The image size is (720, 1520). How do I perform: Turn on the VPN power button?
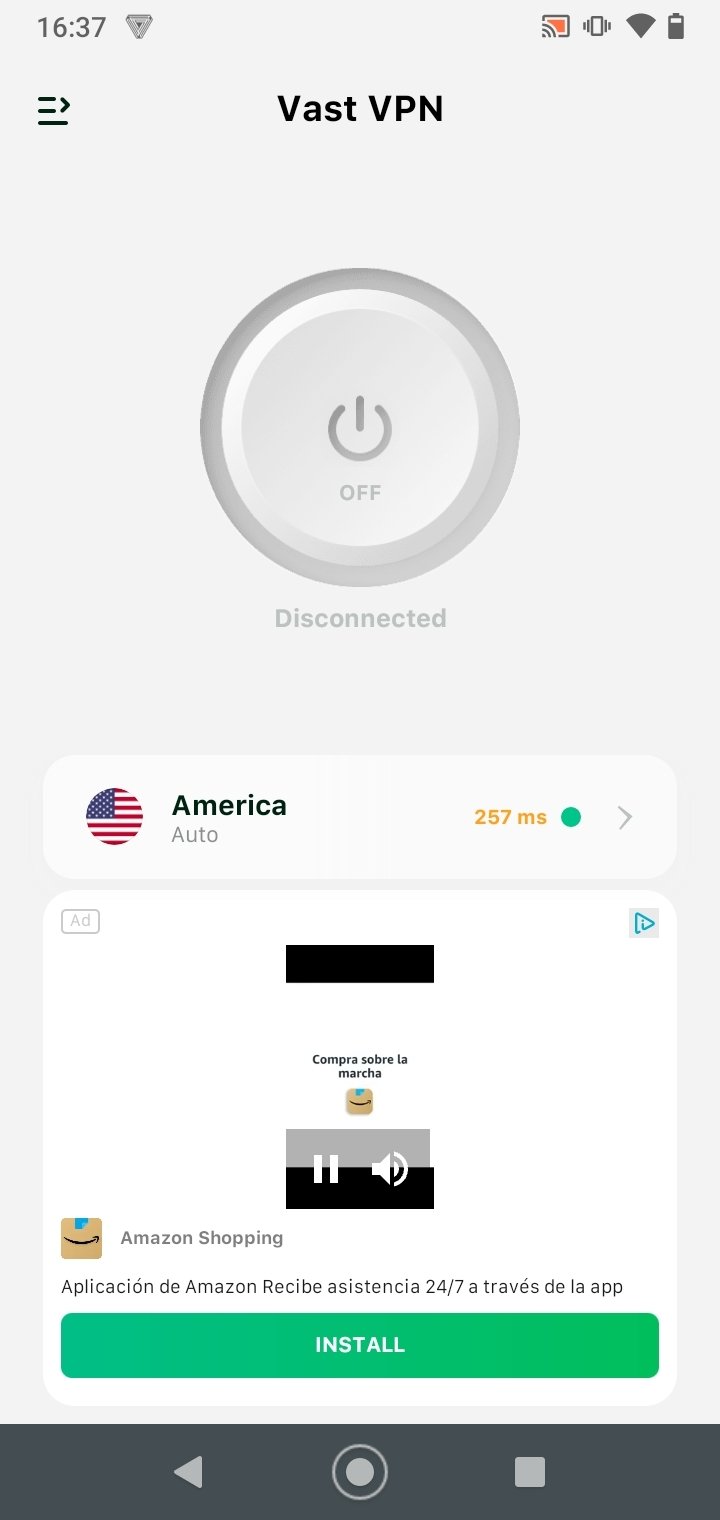pyautogui.click(x=360, y=428)
